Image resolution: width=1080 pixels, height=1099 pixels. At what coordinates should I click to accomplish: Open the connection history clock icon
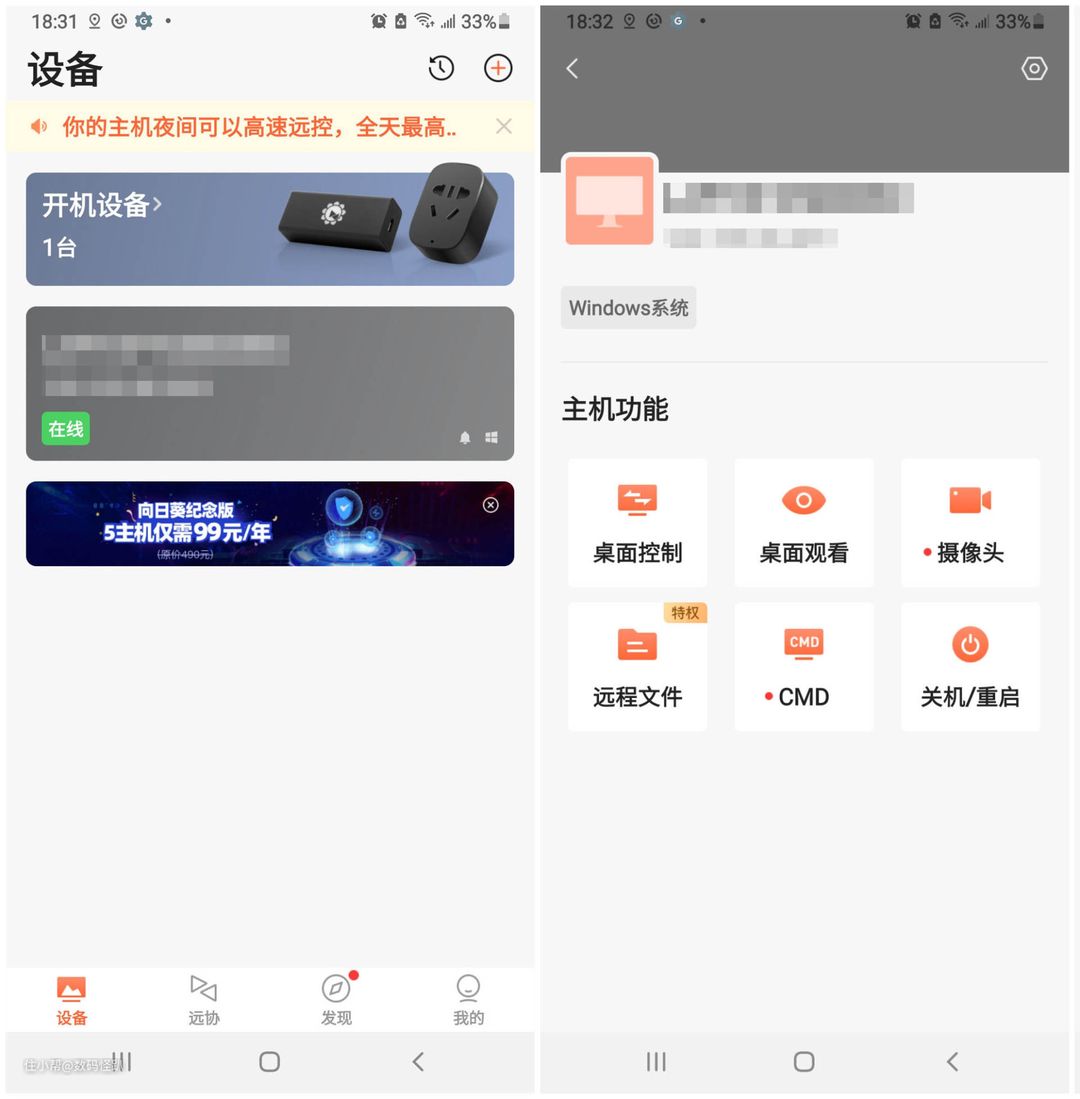[441, 68]
